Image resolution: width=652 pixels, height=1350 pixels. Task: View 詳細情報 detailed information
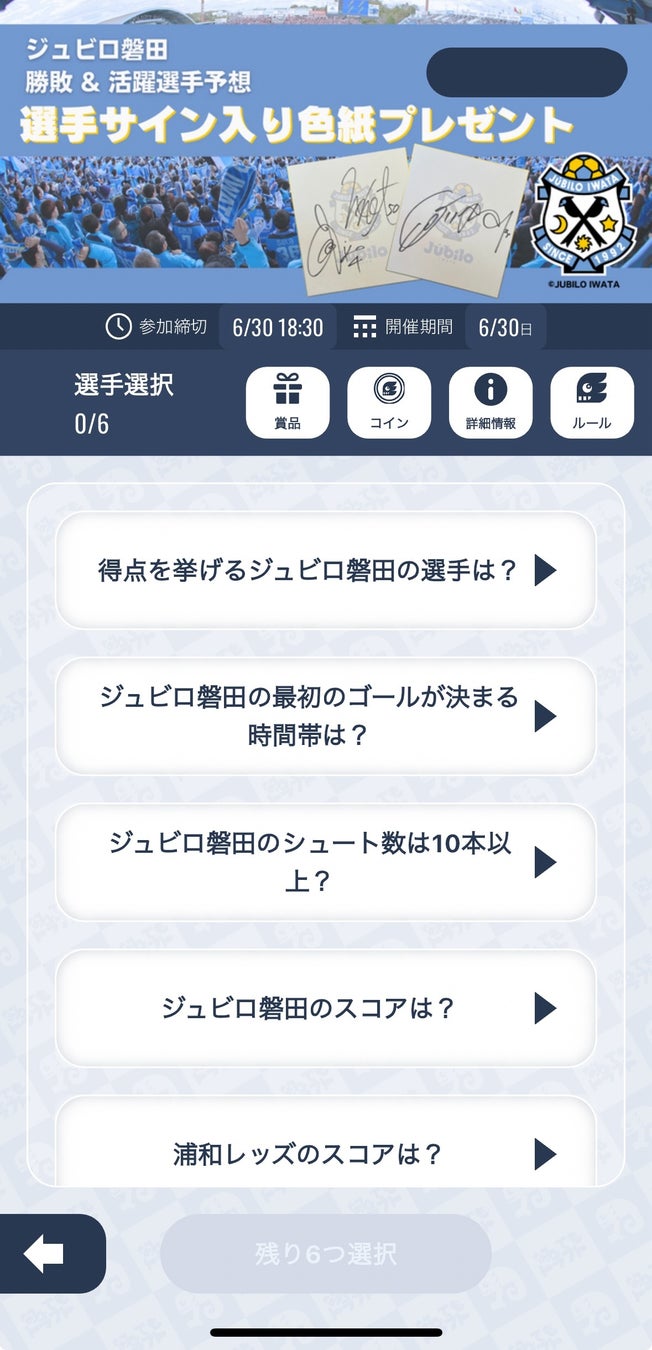pos(490,402)
